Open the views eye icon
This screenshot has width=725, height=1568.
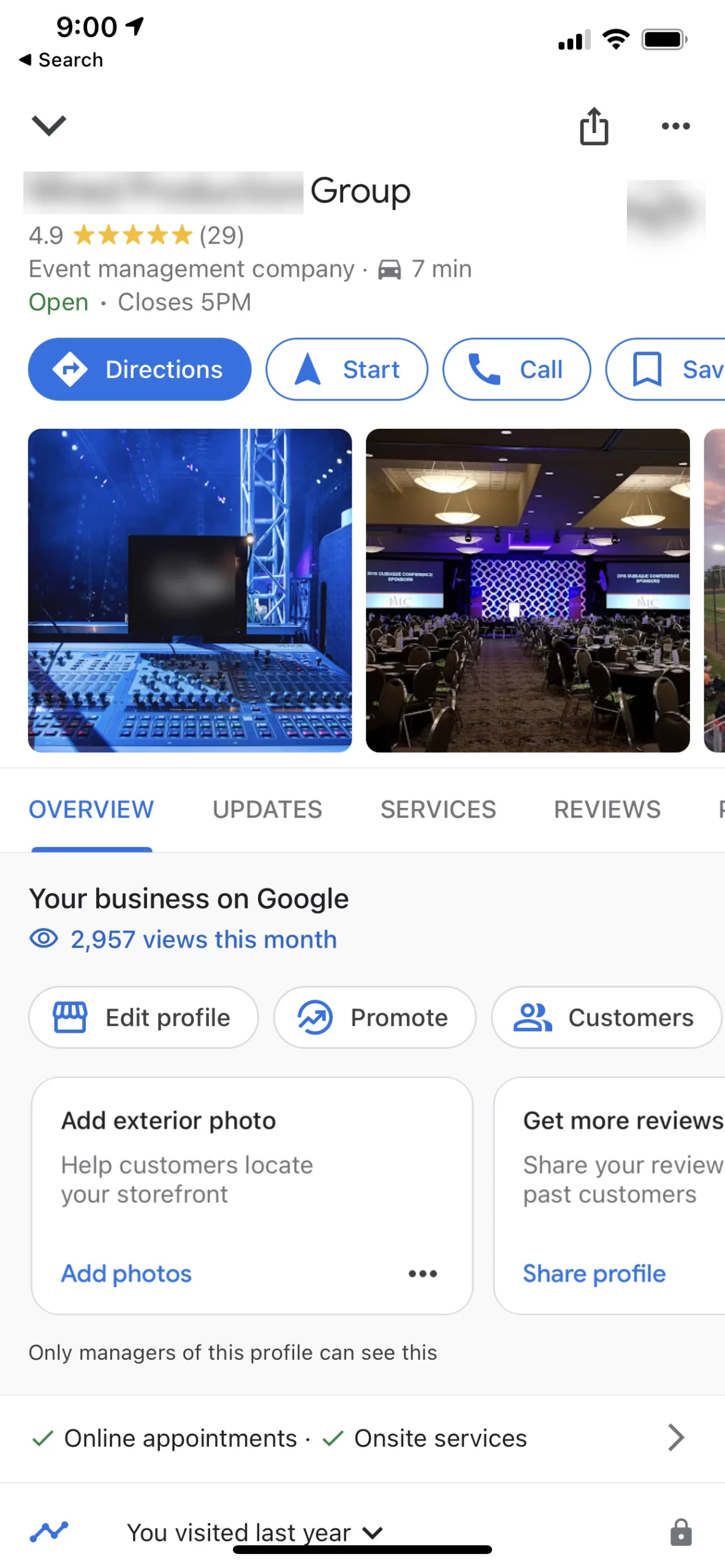(43, 939)
